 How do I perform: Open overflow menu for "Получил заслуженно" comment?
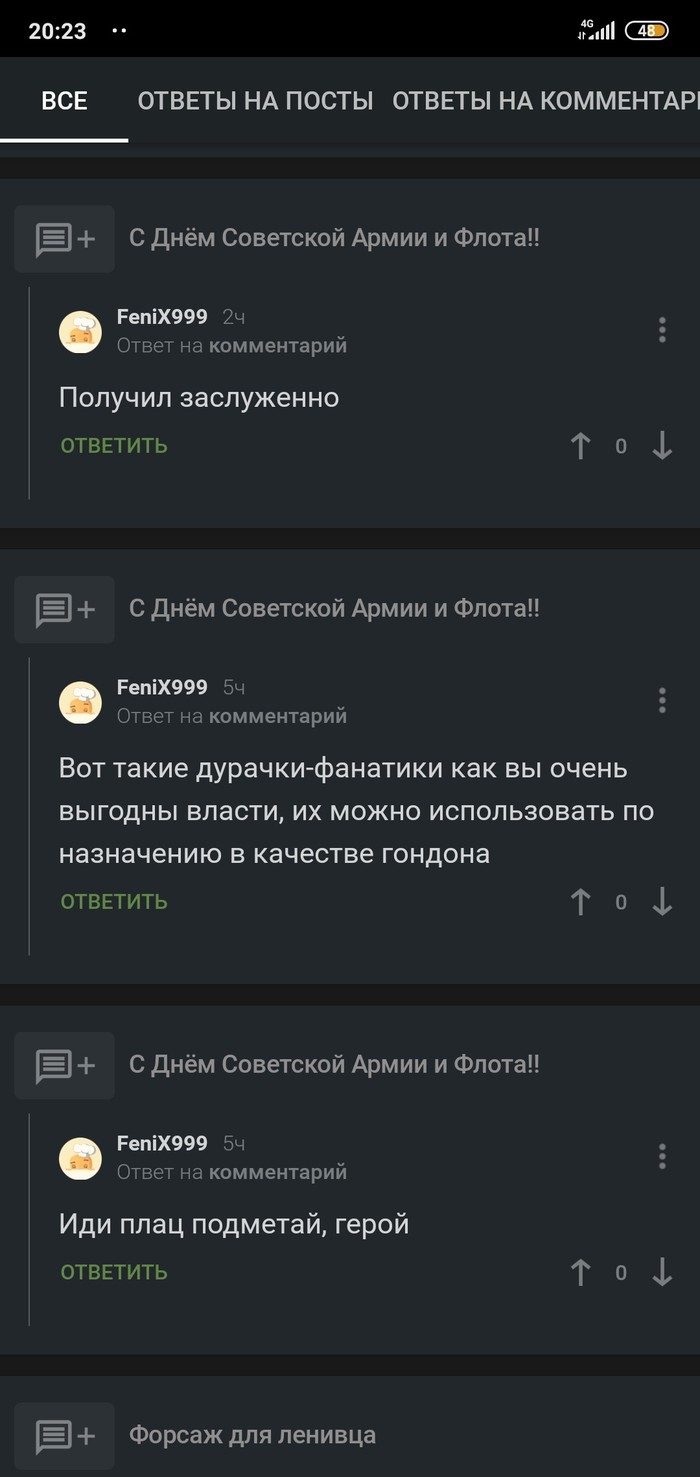(x=662, y=330)
